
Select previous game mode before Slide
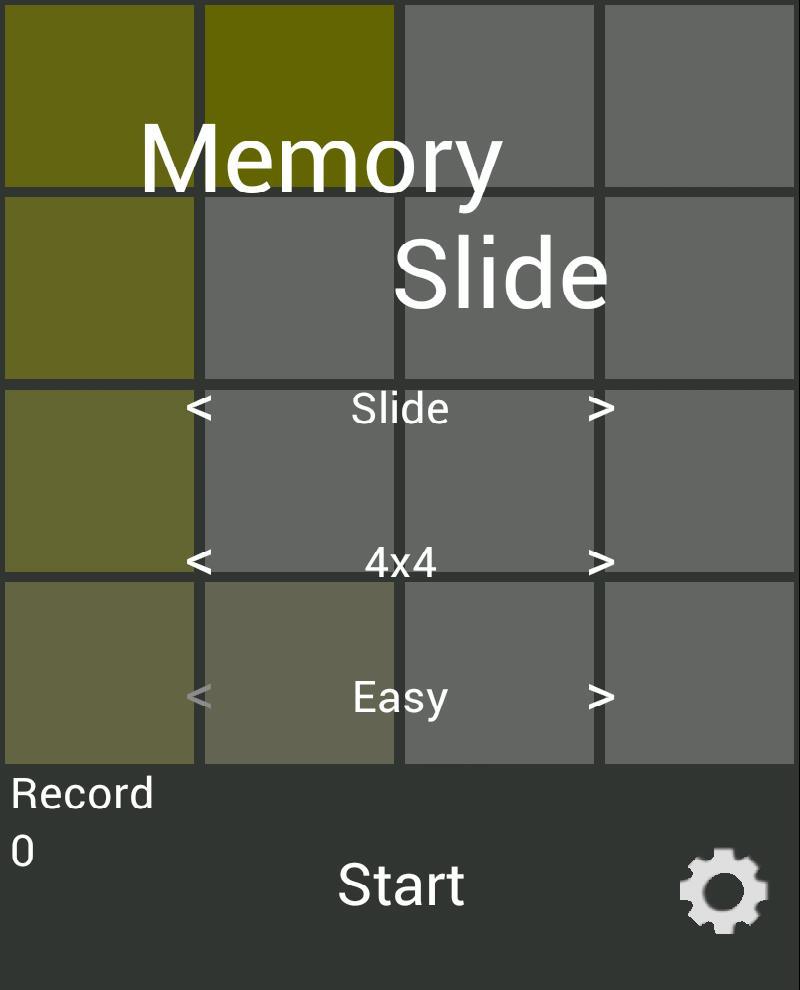point(199,408)
